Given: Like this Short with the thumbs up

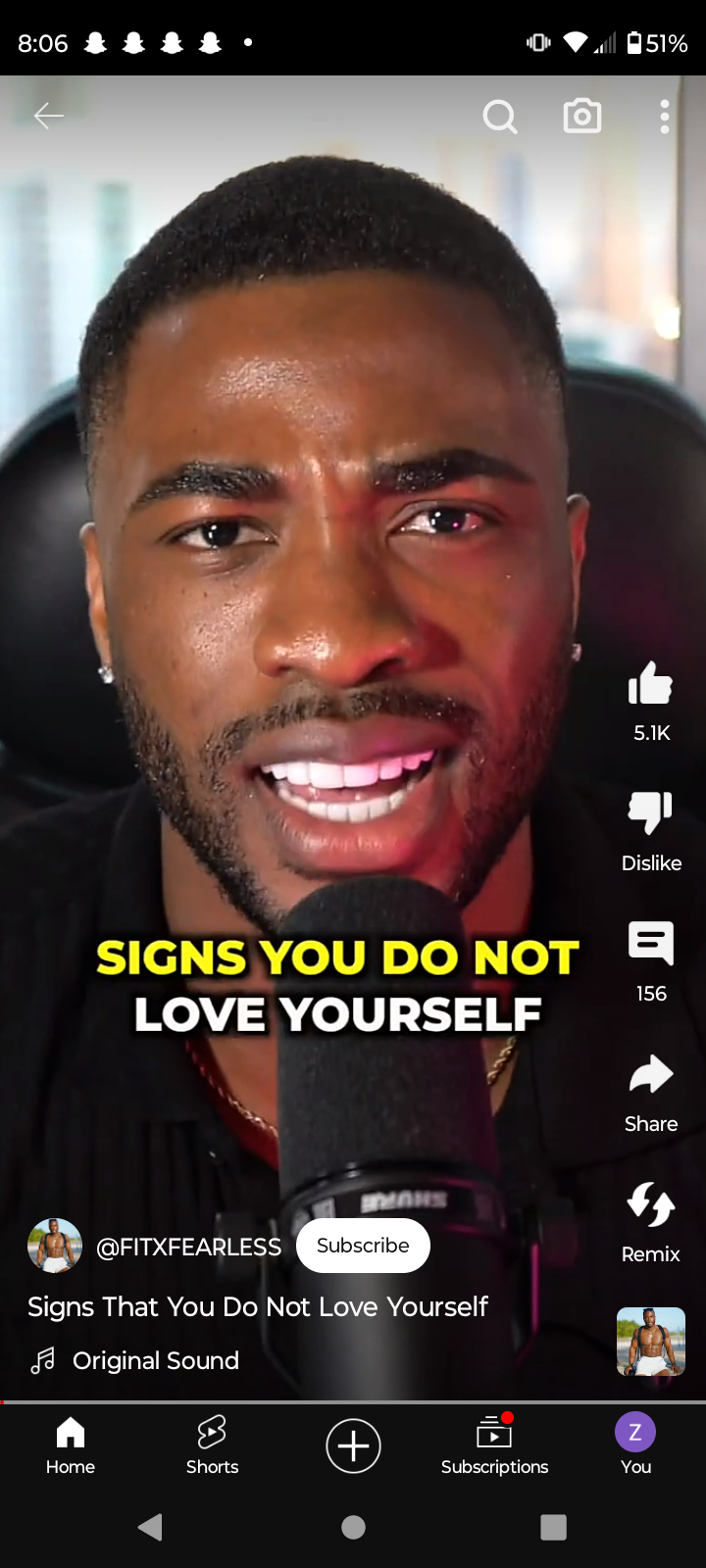Looking at the screenshot, I should [x=651, y=684].
